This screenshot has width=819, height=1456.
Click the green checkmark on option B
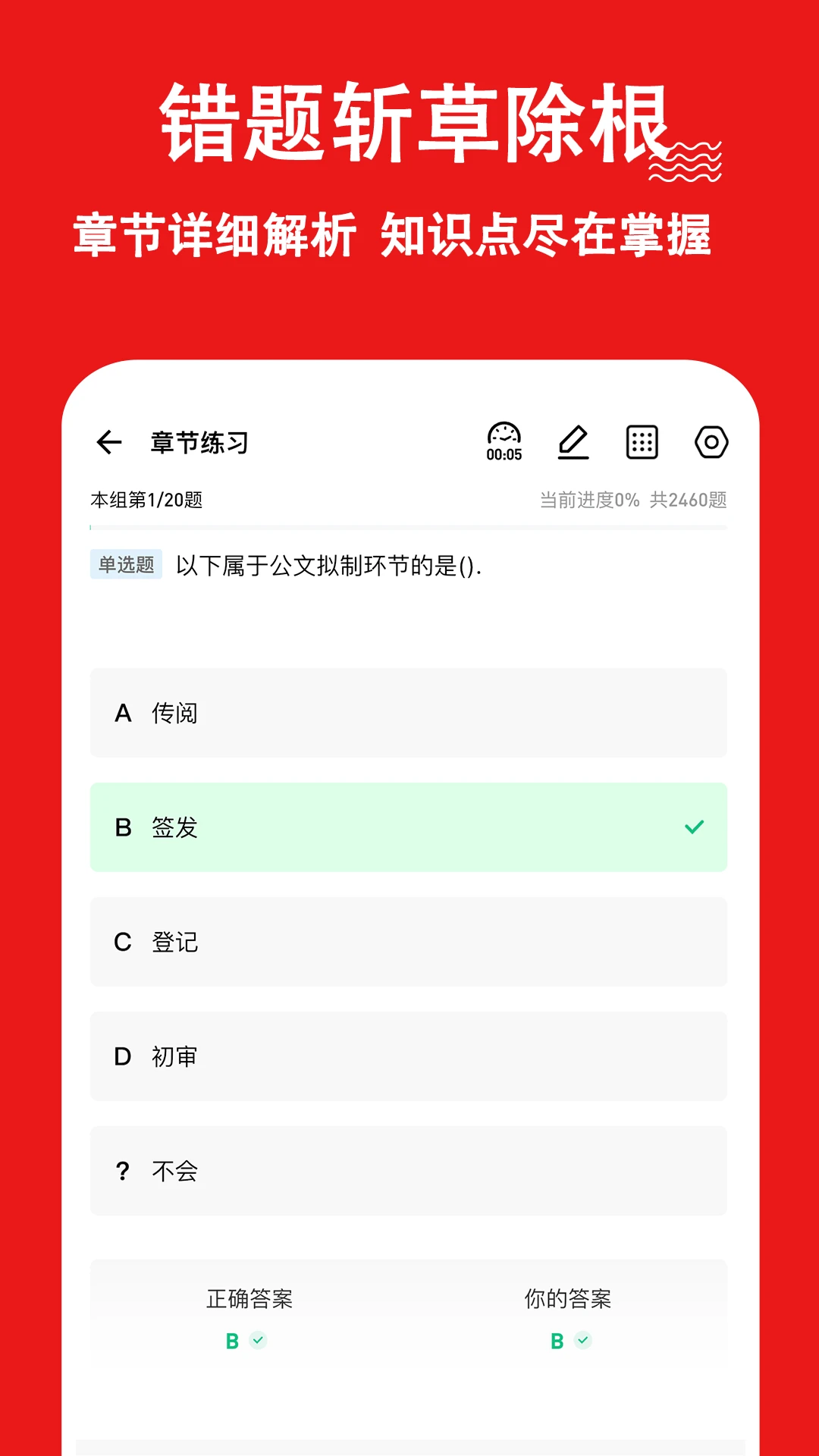coord(692,828)
